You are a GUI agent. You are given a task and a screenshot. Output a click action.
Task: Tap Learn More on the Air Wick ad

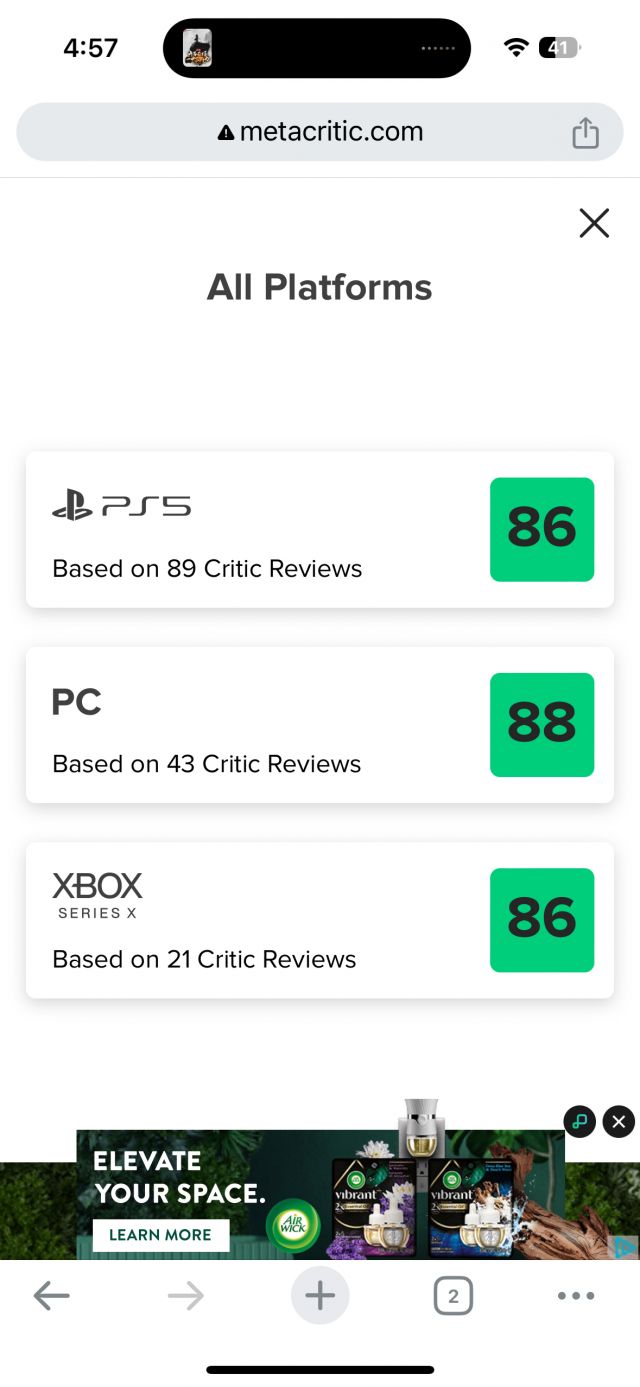[160, 1235]
